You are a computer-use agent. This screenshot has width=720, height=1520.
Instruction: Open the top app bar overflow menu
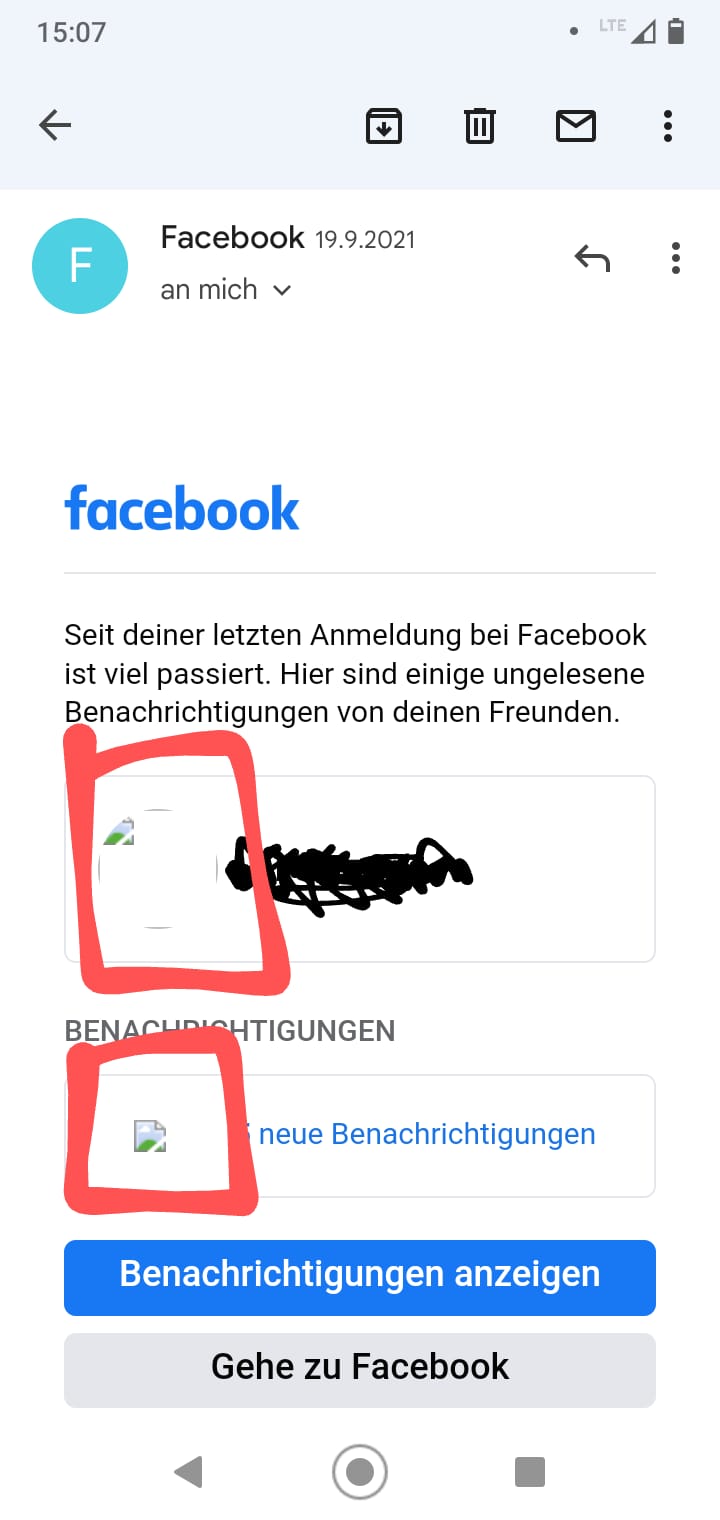[x=668, y=126]
